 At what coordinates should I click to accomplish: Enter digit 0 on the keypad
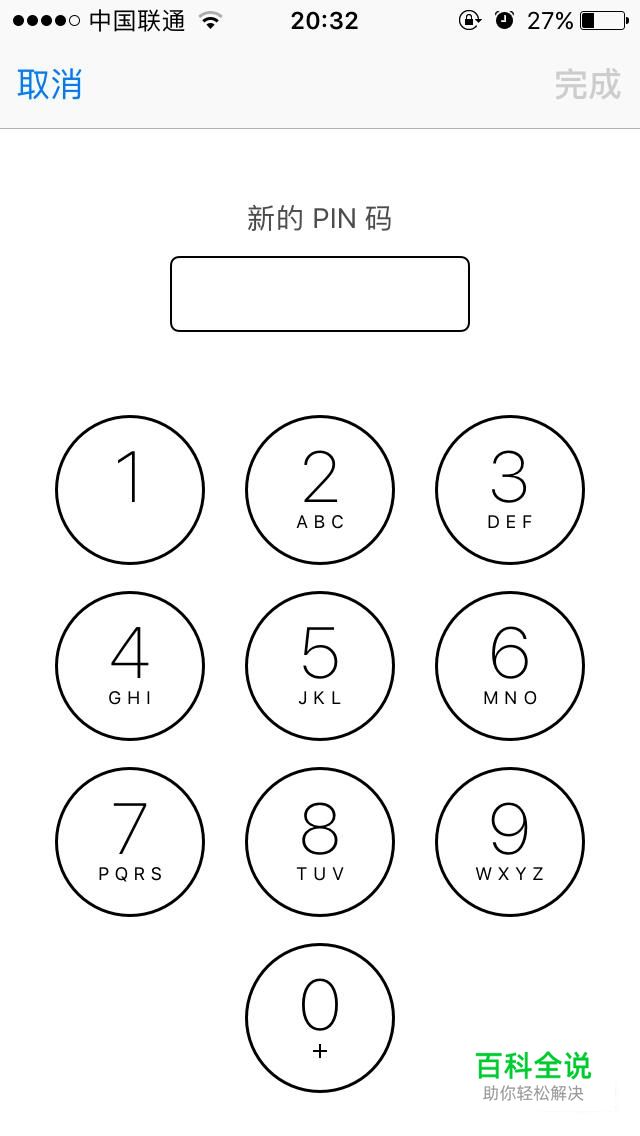pyautogui.click(x=320, y=1018)
